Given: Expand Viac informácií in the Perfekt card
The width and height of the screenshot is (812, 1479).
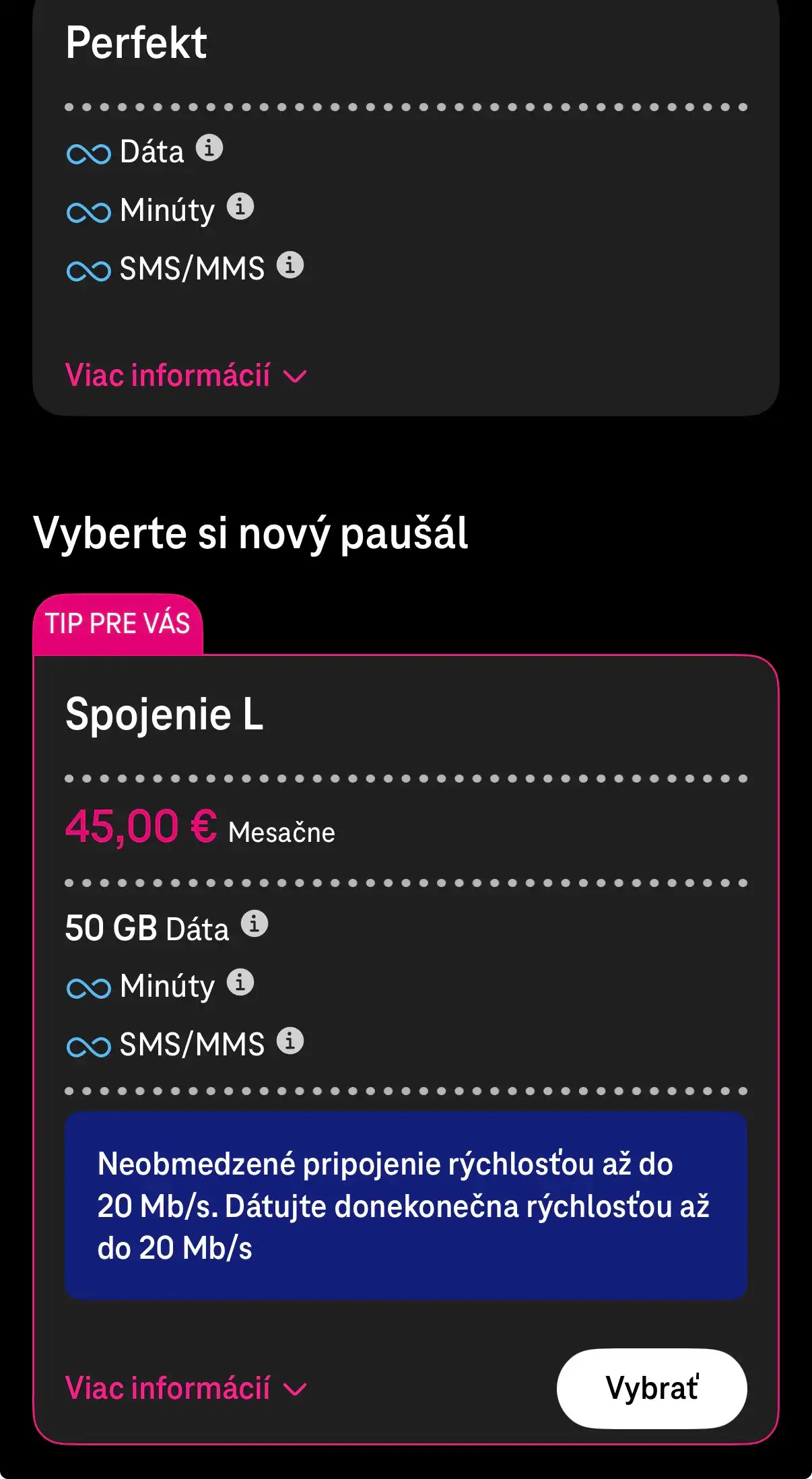Looking at the screenshot, I should coord(186,375).
